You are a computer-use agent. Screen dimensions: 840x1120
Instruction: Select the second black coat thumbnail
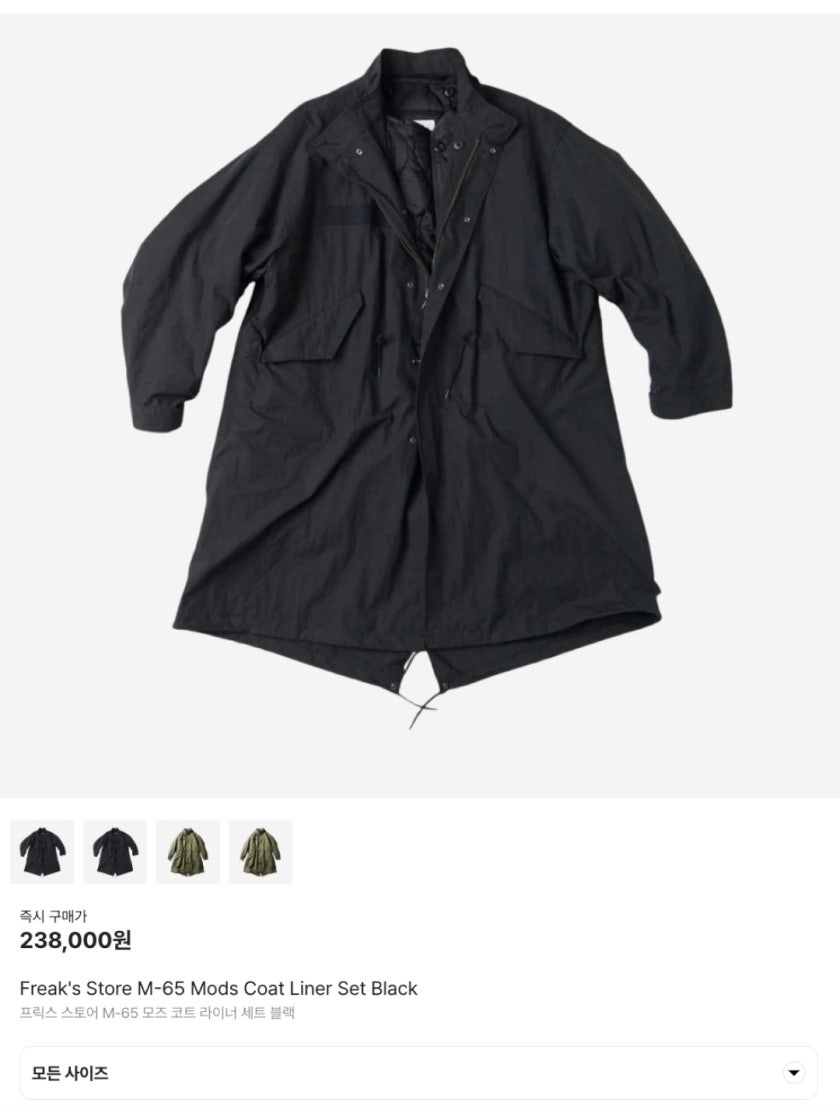tap(115, 851)
